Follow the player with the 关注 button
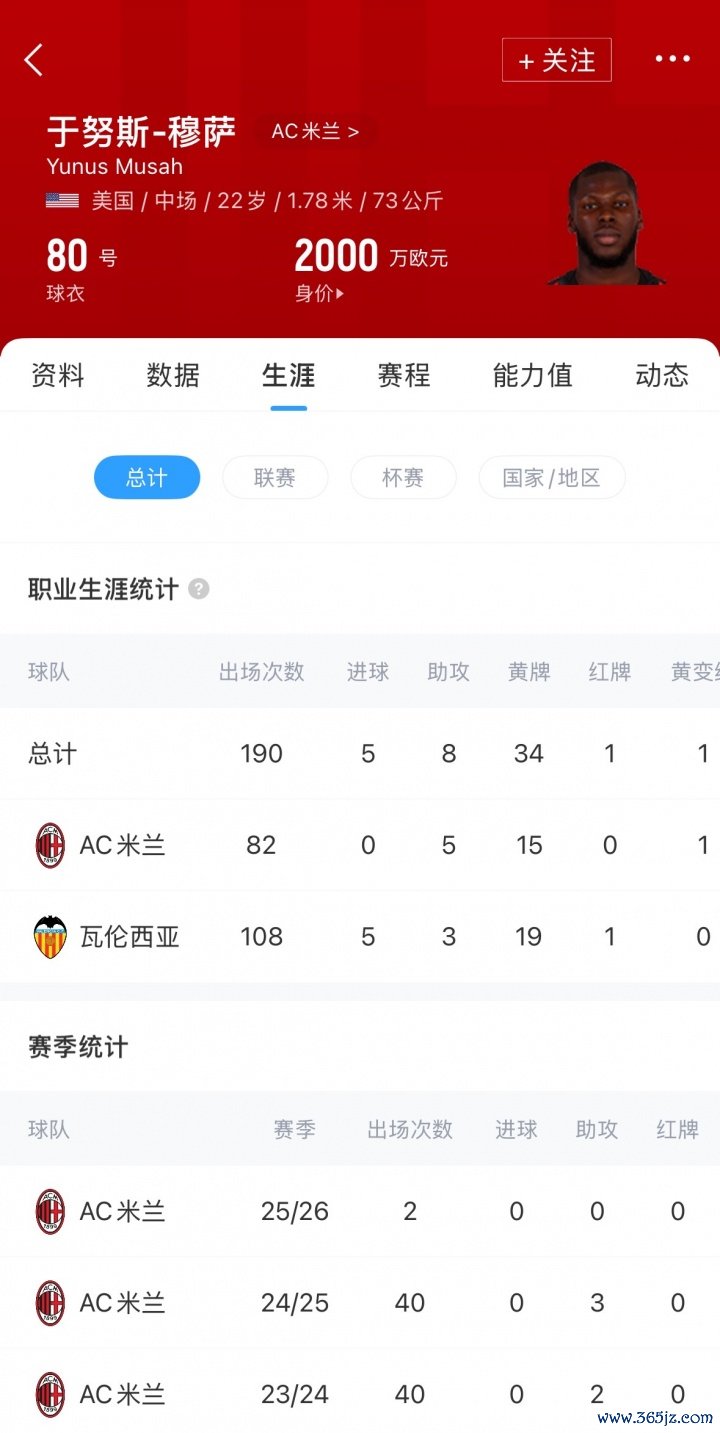This screenshot has width=720, height=1433. pyautogui.click(x=557, y=60)
